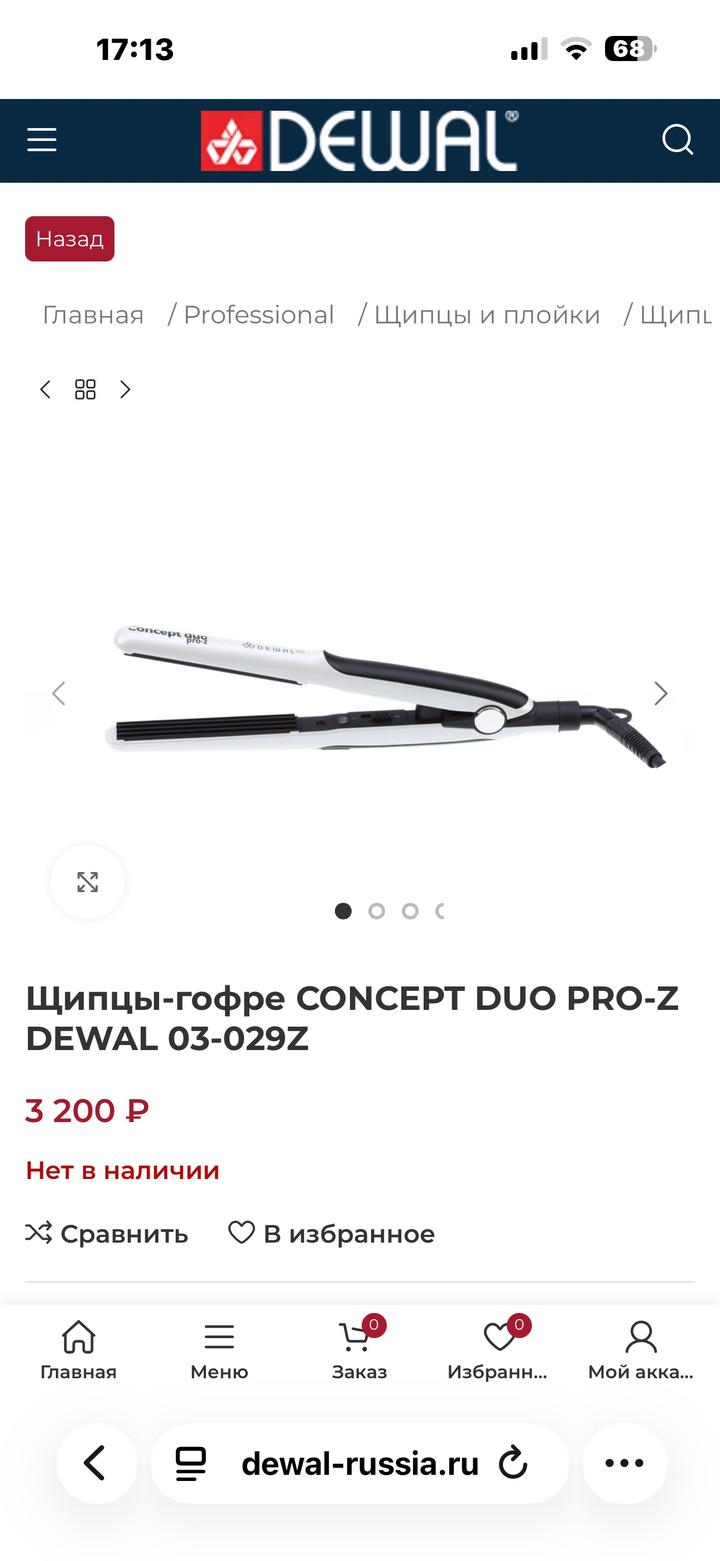This screenshot has height=1561, width=720.
Task: Reload the page in the browser bar
Action: [x=513, y=1464]
